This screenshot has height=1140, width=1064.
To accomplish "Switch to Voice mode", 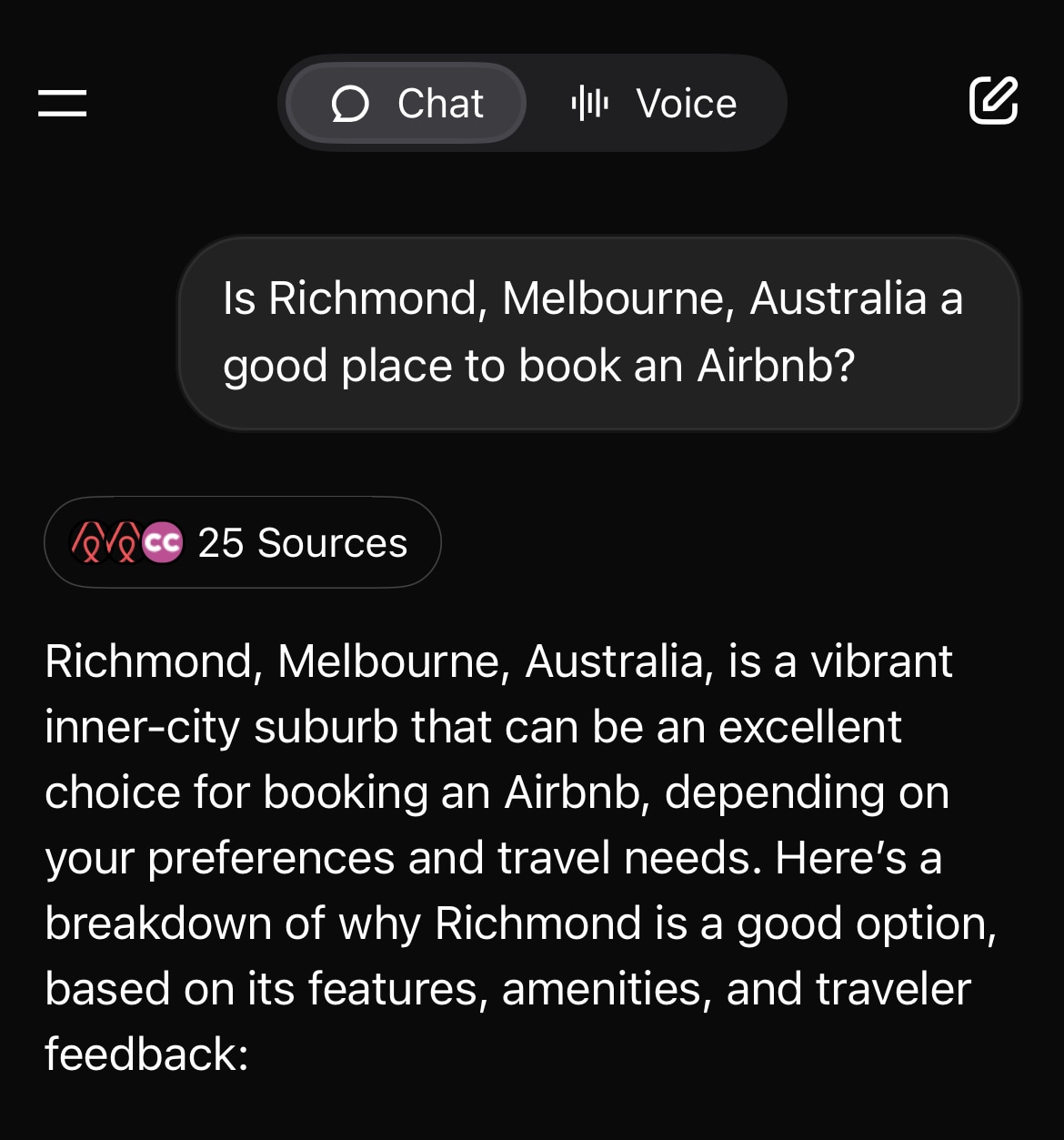I will pos(655,103).
